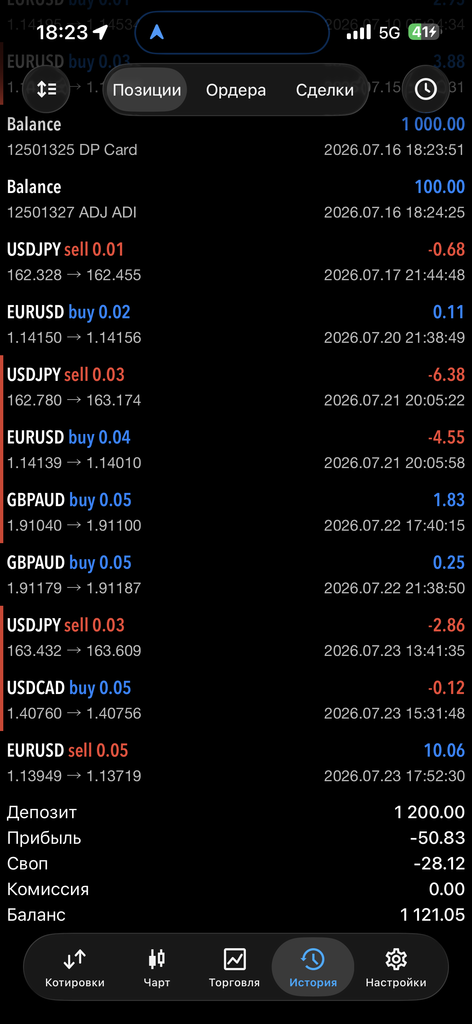The image size is (472, 1024).
Task: Open the Настройки tab
Action: tap(396, 967)
